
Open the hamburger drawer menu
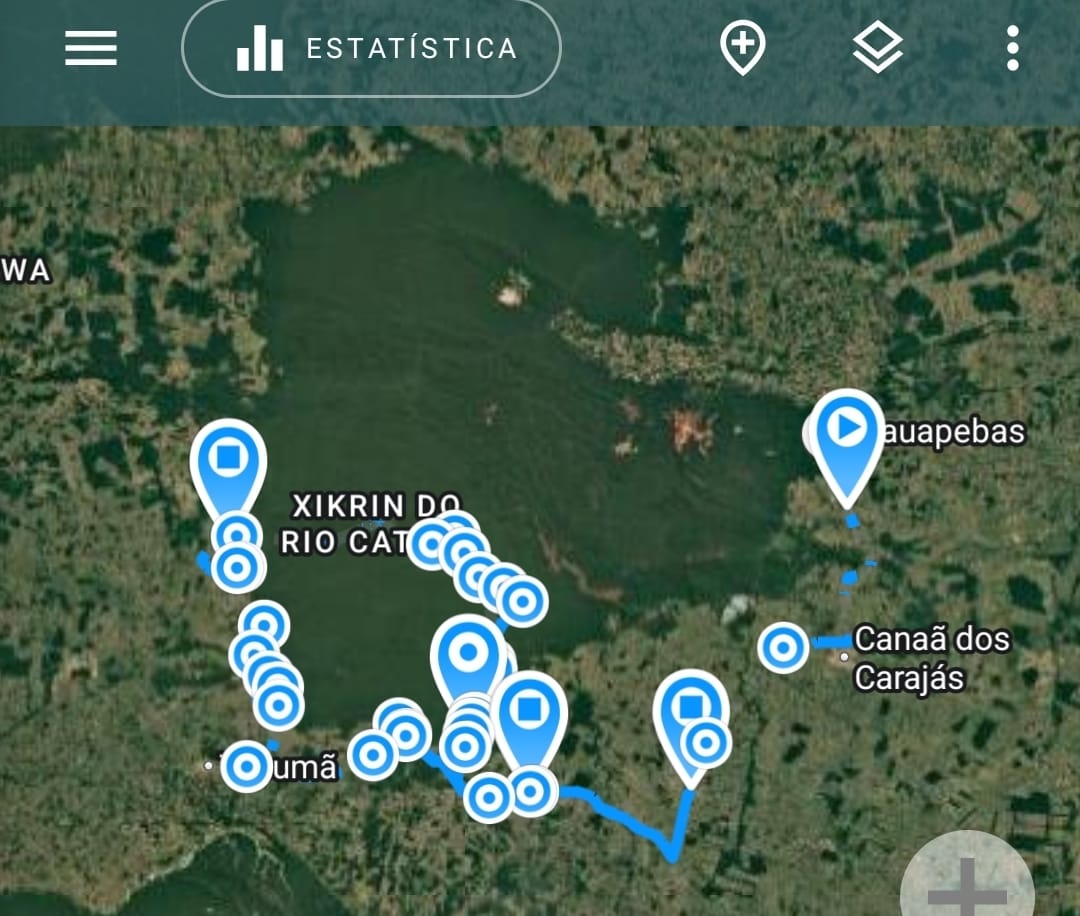coord(91,48)
